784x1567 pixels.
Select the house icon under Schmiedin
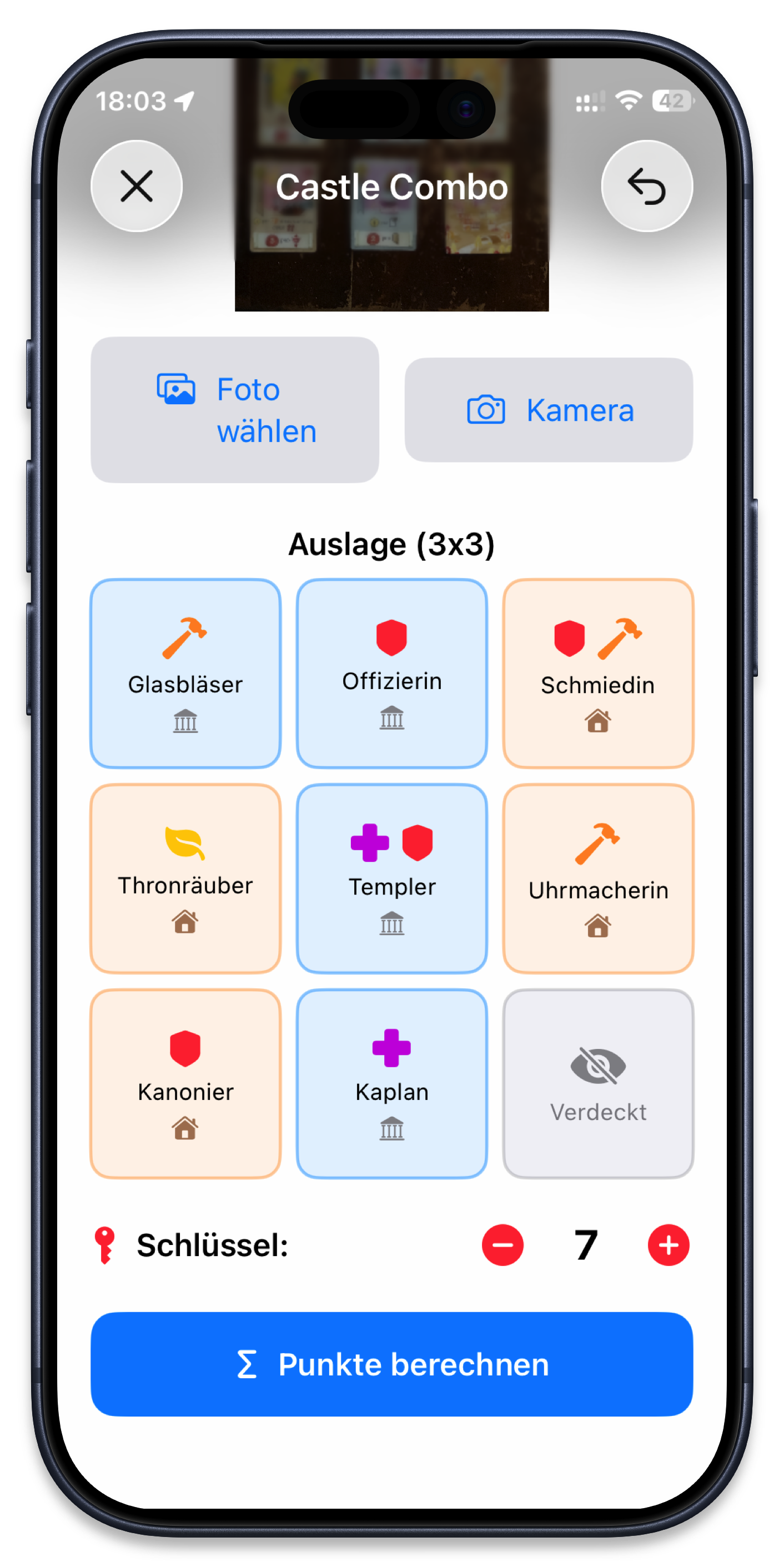[597, 722]
